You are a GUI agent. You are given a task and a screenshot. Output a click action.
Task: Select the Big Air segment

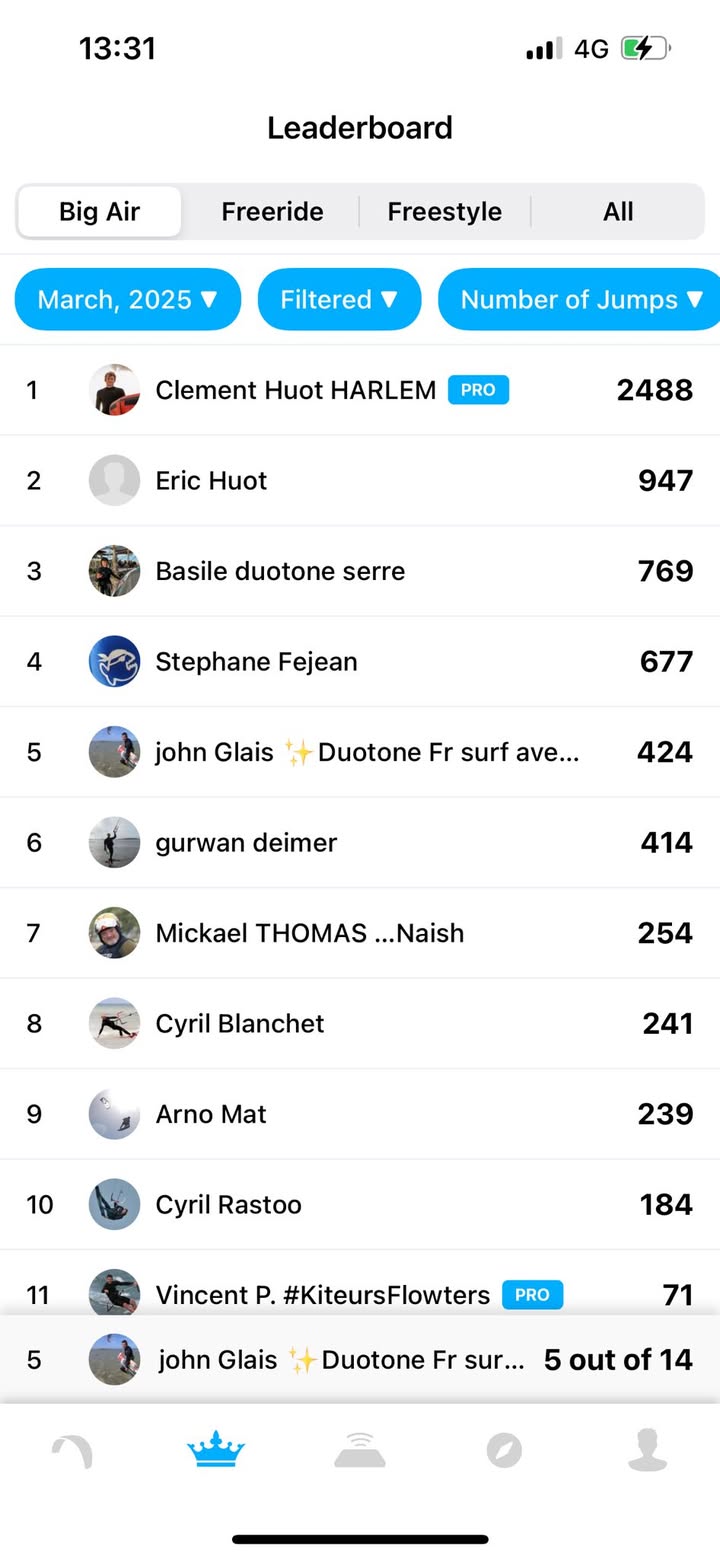(x=99, y=212)
